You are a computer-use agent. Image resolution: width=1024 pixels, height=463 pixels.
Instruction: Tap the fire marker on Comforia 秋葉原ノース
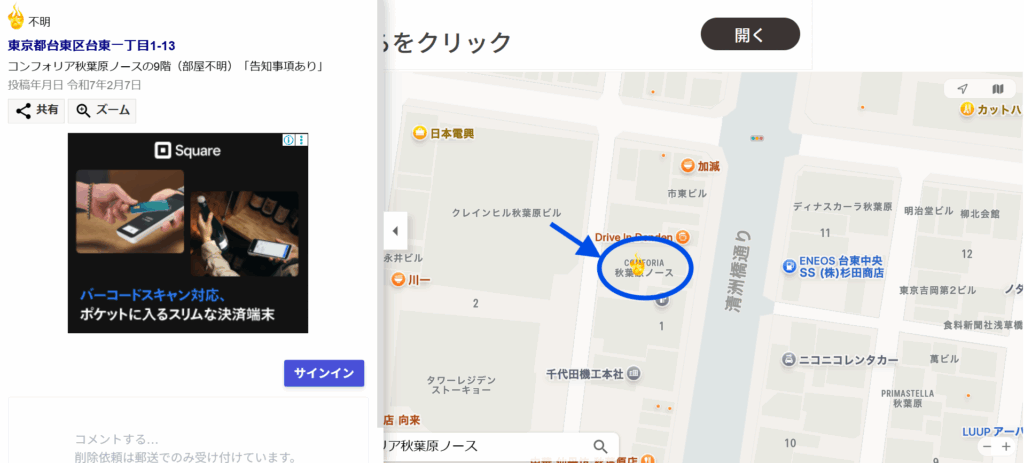638,266
